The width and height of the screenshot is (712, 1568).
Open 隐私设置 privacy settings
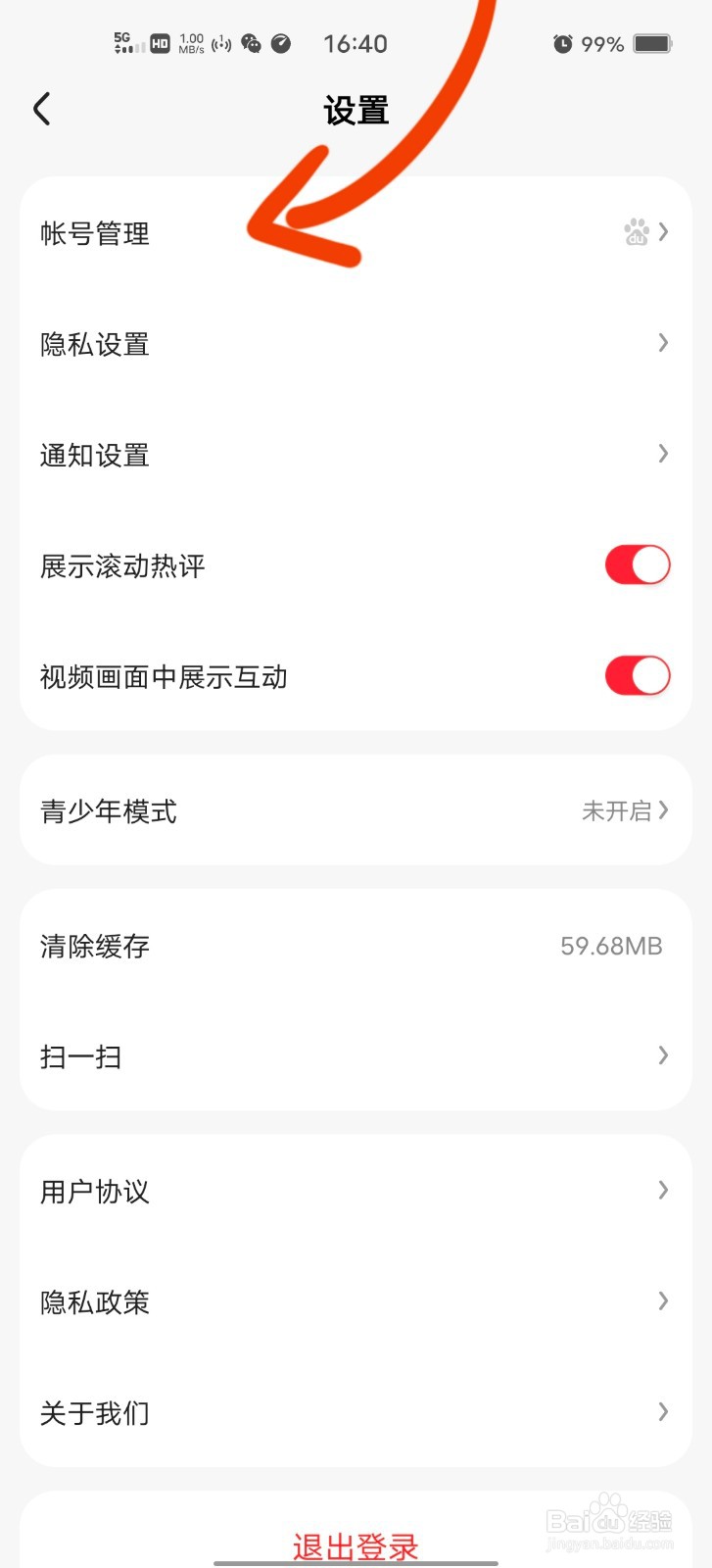pyautogui.click(x=356, y=344)
